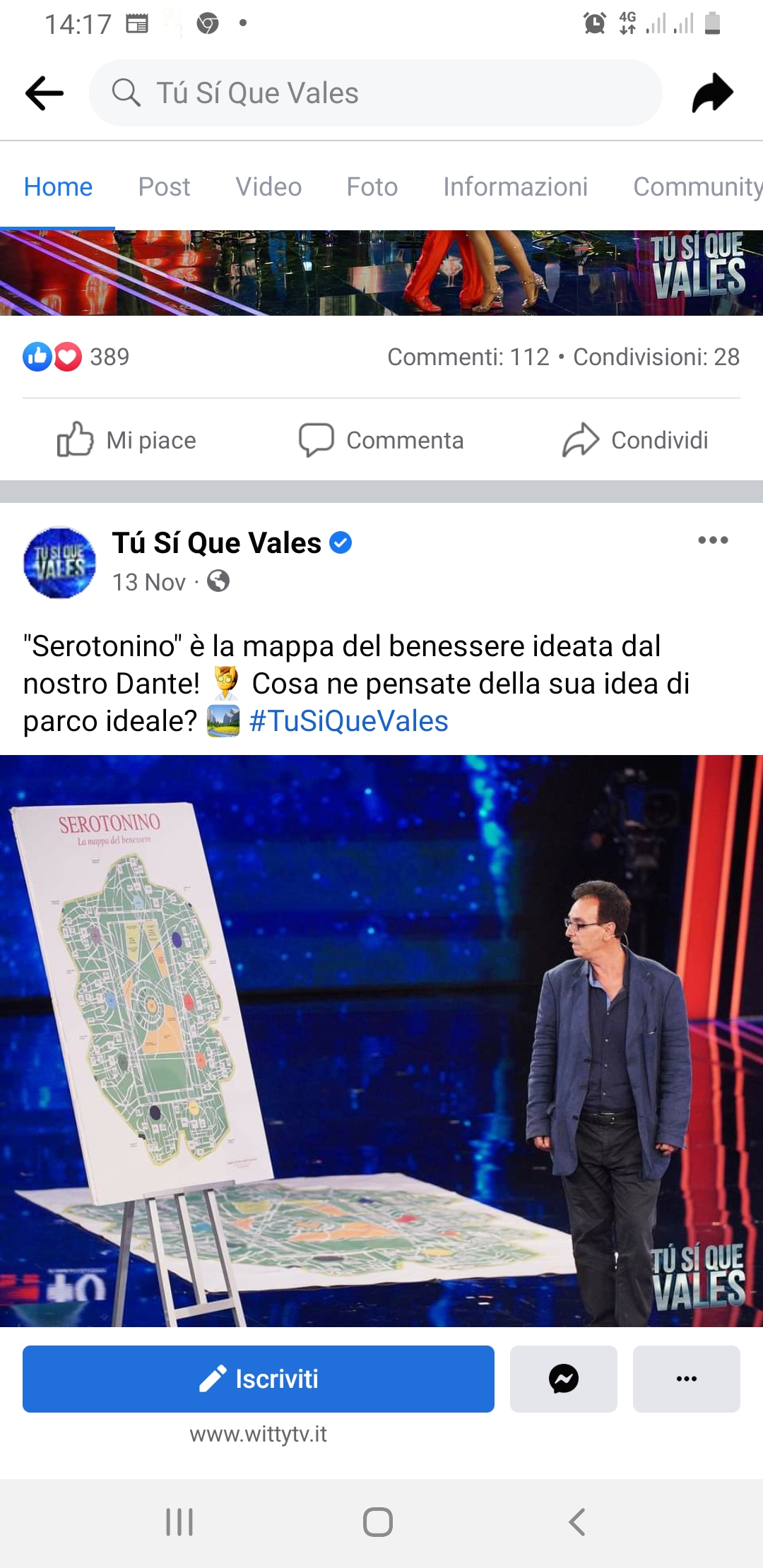Open the #TuSiQueVales hashtag
This screenshot has height=1568, width=763.
coord(349,721)
